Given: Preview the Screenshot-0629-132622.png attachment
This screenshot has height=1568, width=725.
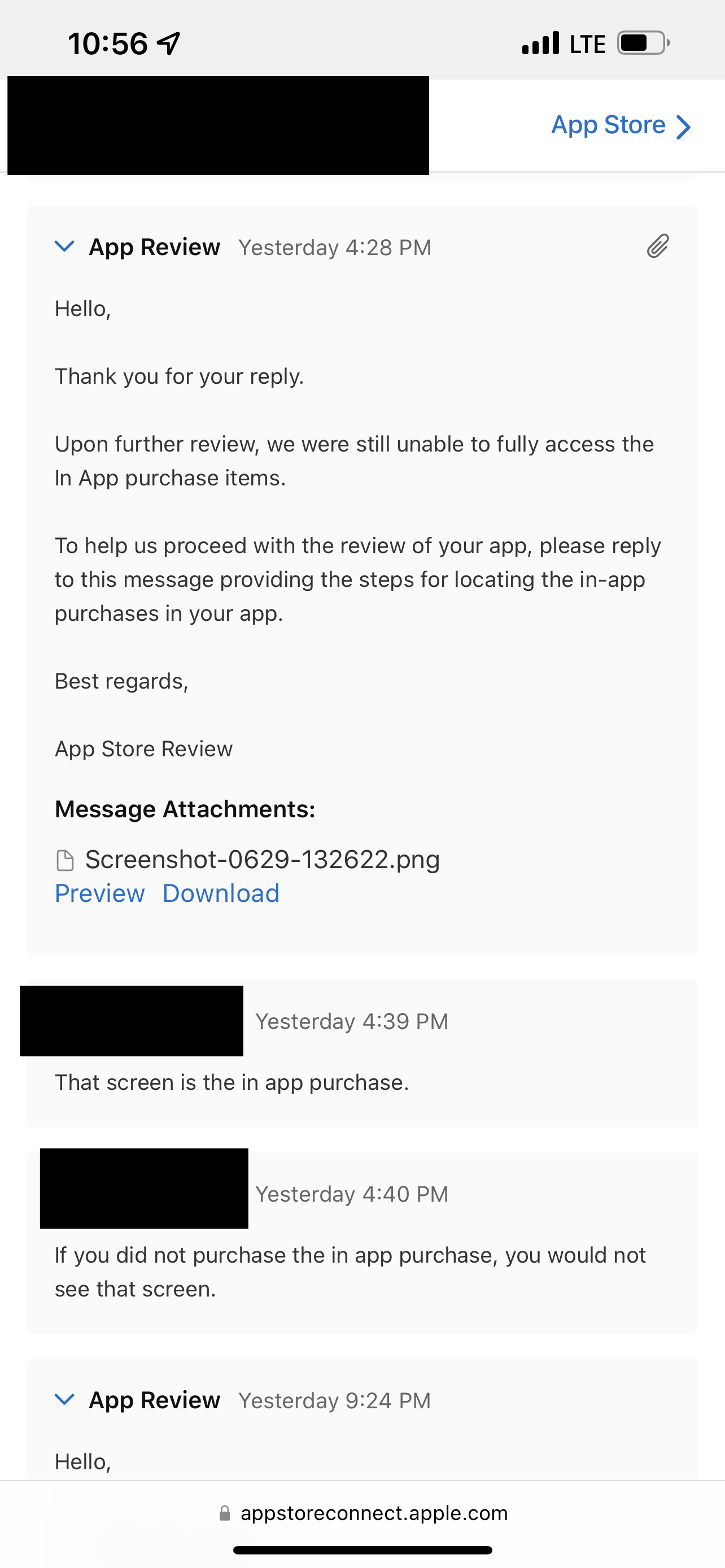Looking at the screenshot, I should point(100,893).
